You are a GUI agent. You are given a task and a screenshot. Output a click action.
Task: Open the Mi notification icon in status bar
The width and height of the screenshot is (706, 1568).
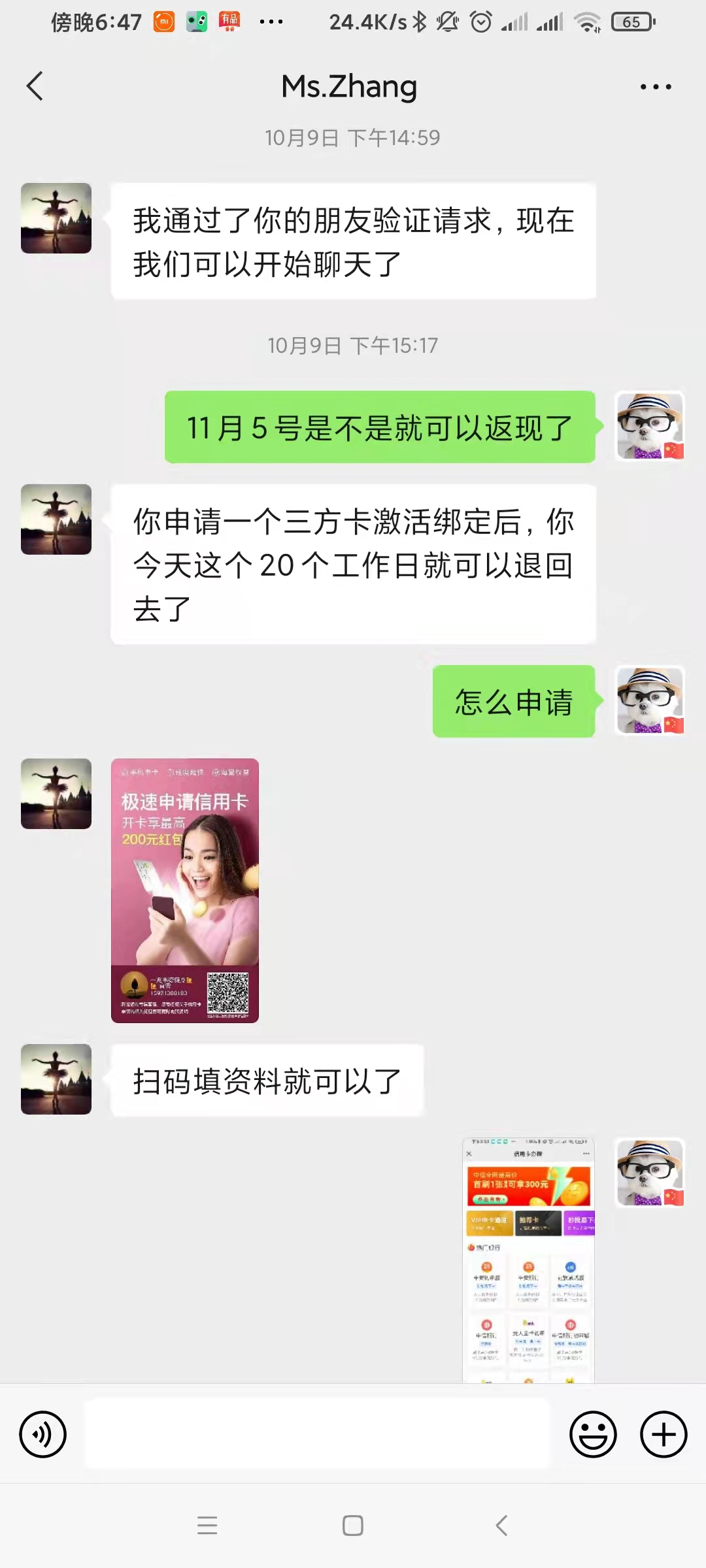pyautogui.click(x=162, y=22)
